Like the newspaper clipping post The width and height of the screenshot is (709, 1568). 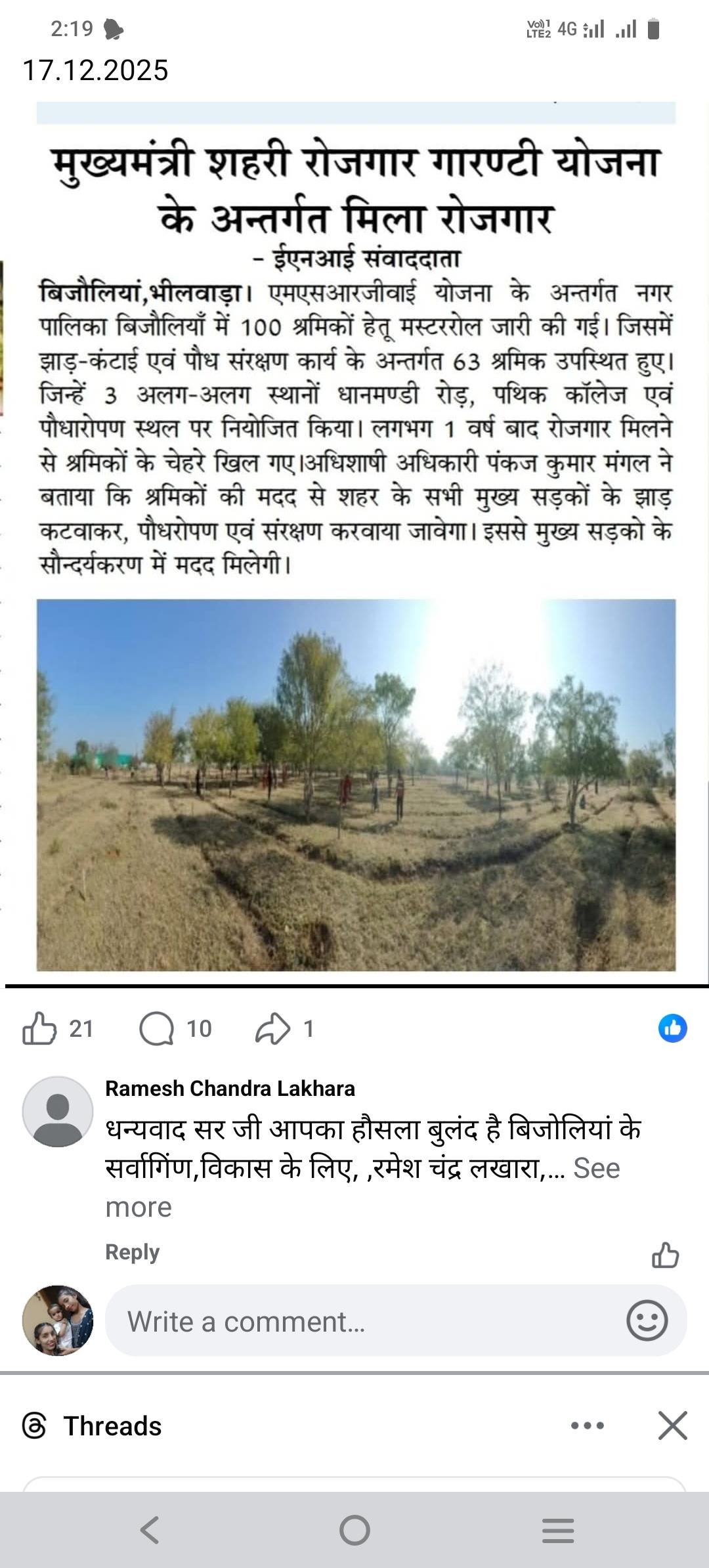tap(39, 1028)
